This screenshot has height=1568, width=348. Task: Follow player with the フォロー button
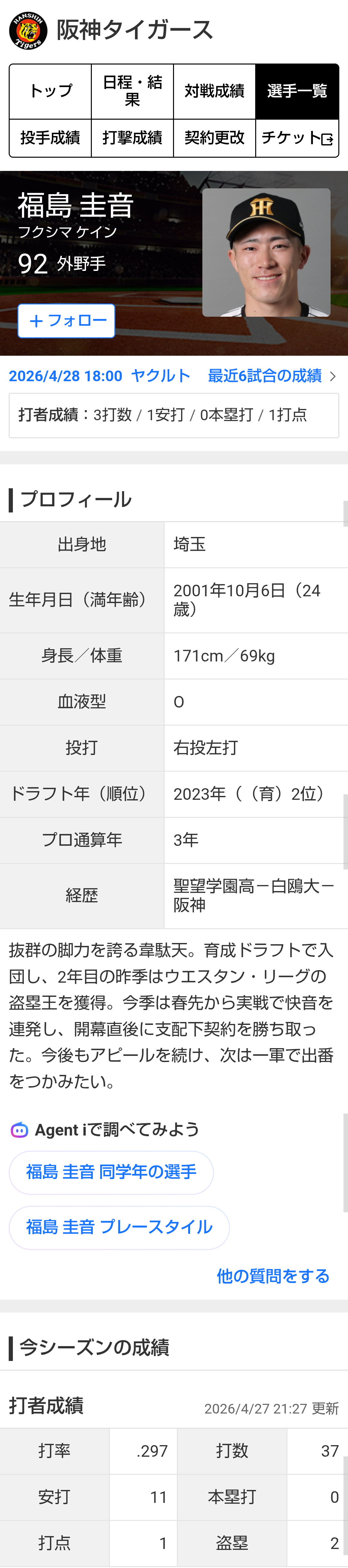(66, 321)
